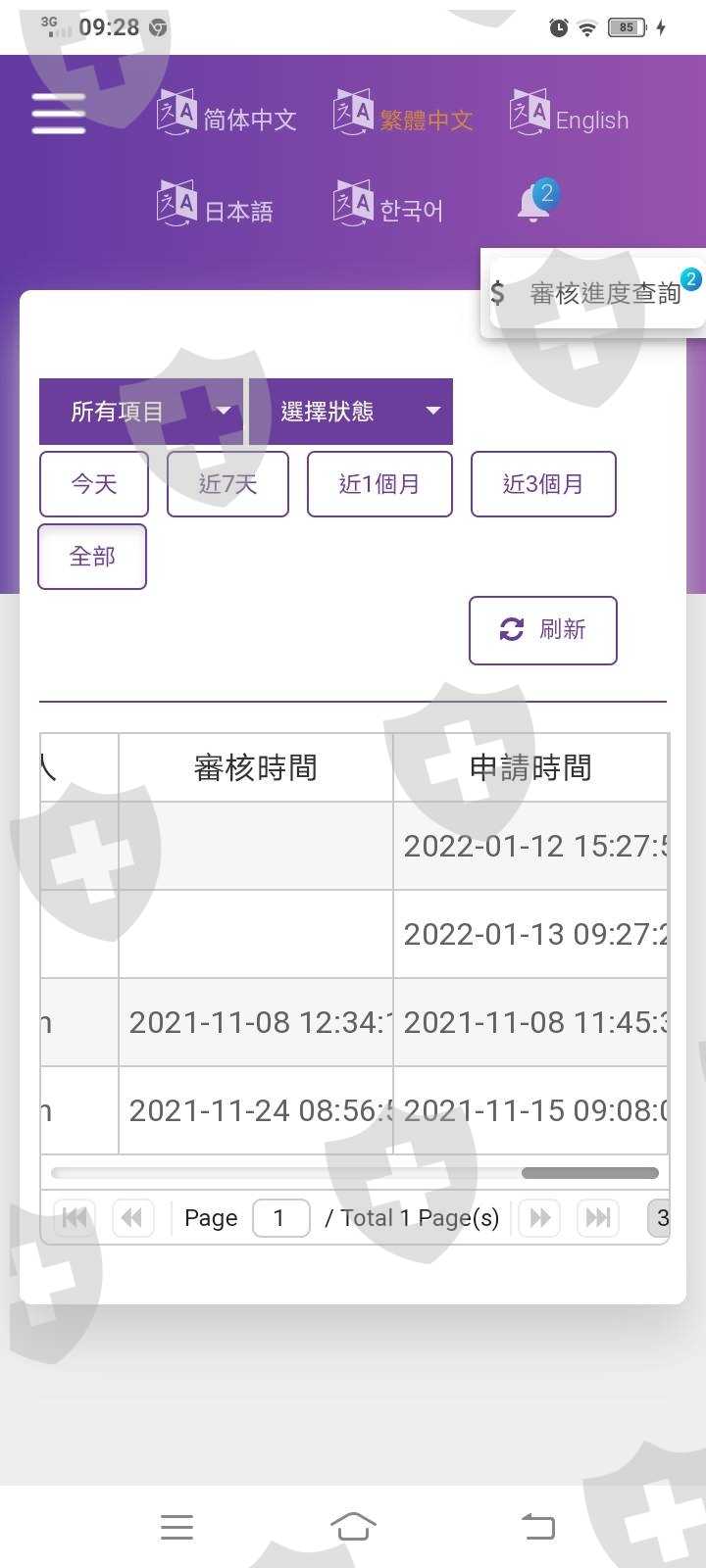Filter records by 近7天

click(x=227, y=484)
